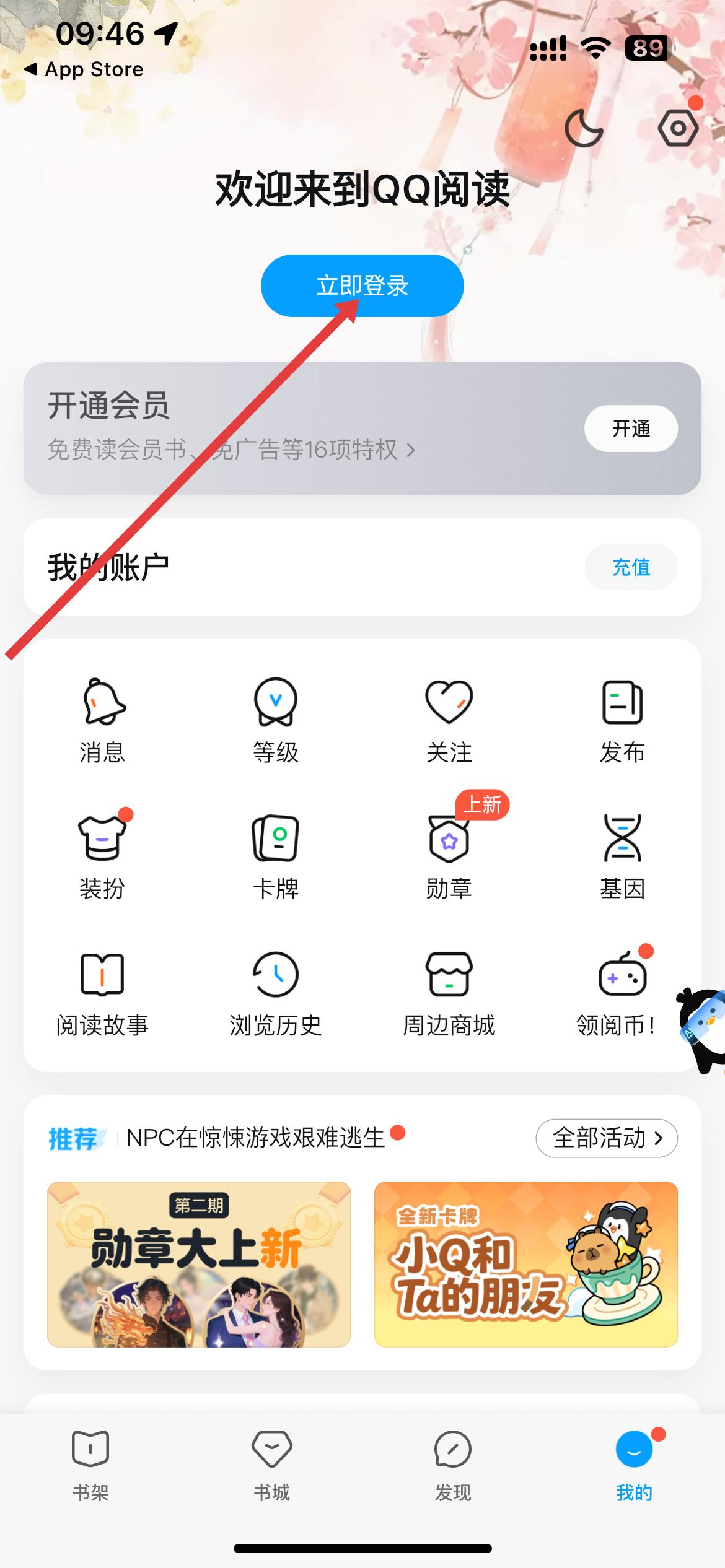The width and height of the screenshot is (725, 1568).
Task: Toggle night mode with the moon icon
Action: [583, 128]
